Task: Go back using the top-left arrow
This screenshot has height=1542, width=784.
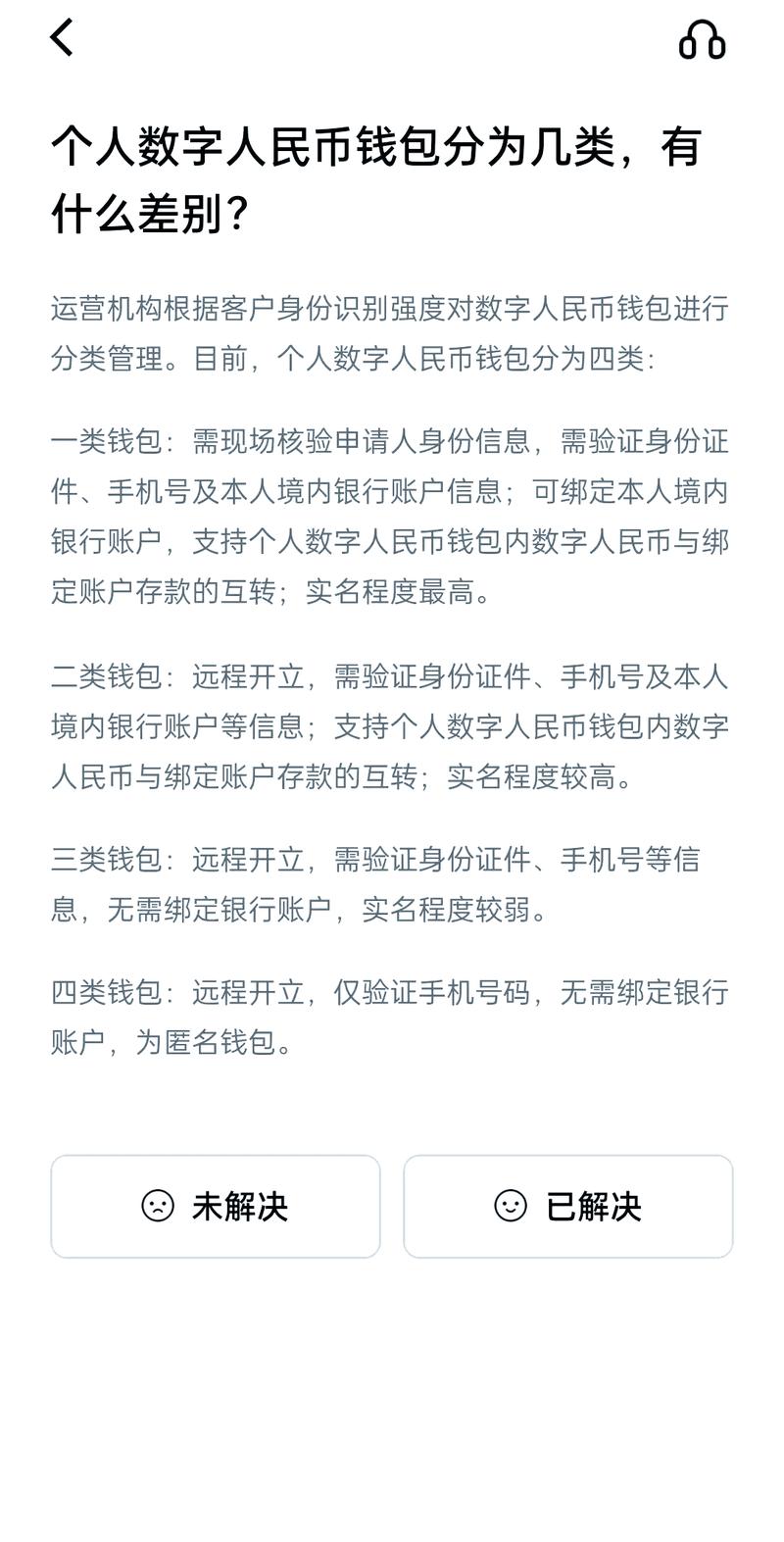Action: (62, 38)
